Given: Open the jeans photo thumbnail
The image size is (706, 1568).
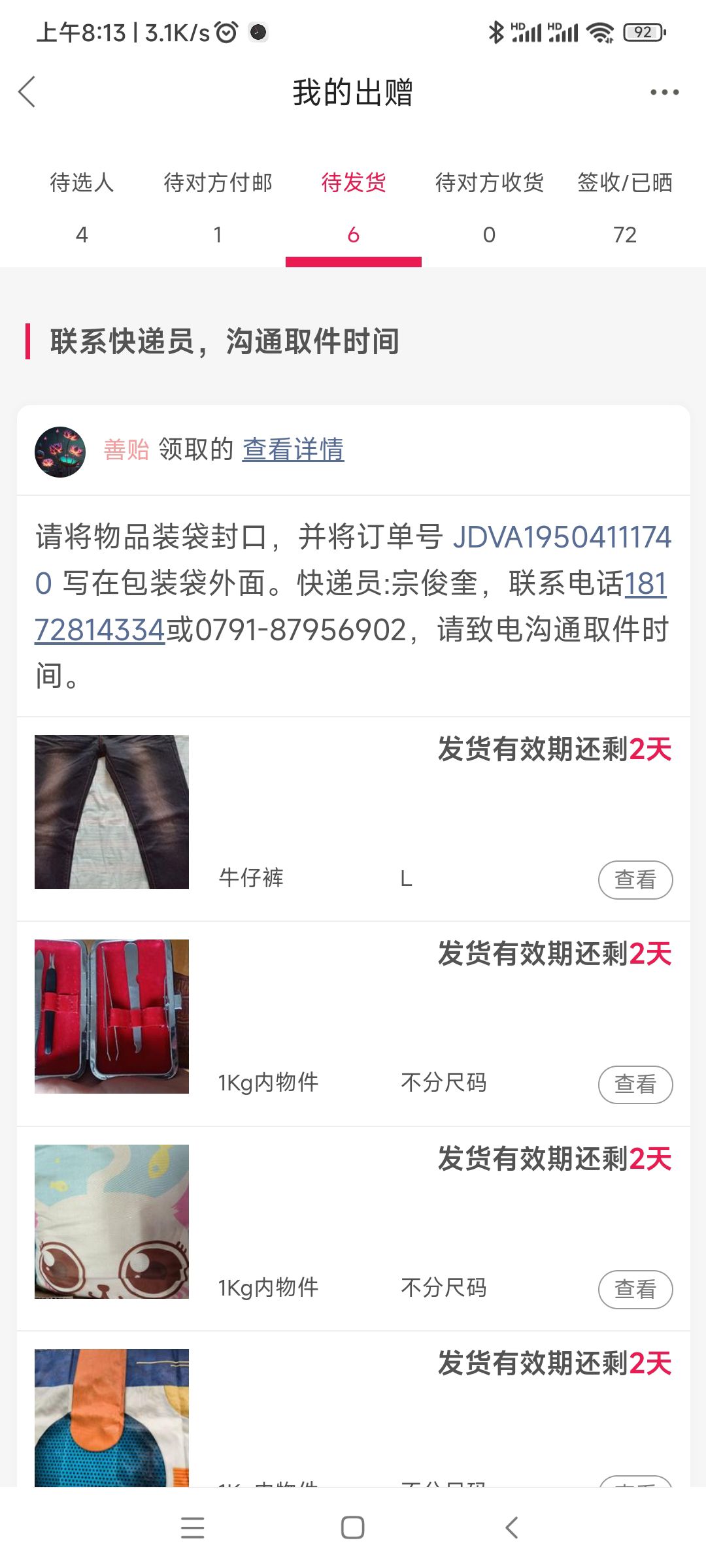Looking at the screenshot, I should tap(112, 812).
